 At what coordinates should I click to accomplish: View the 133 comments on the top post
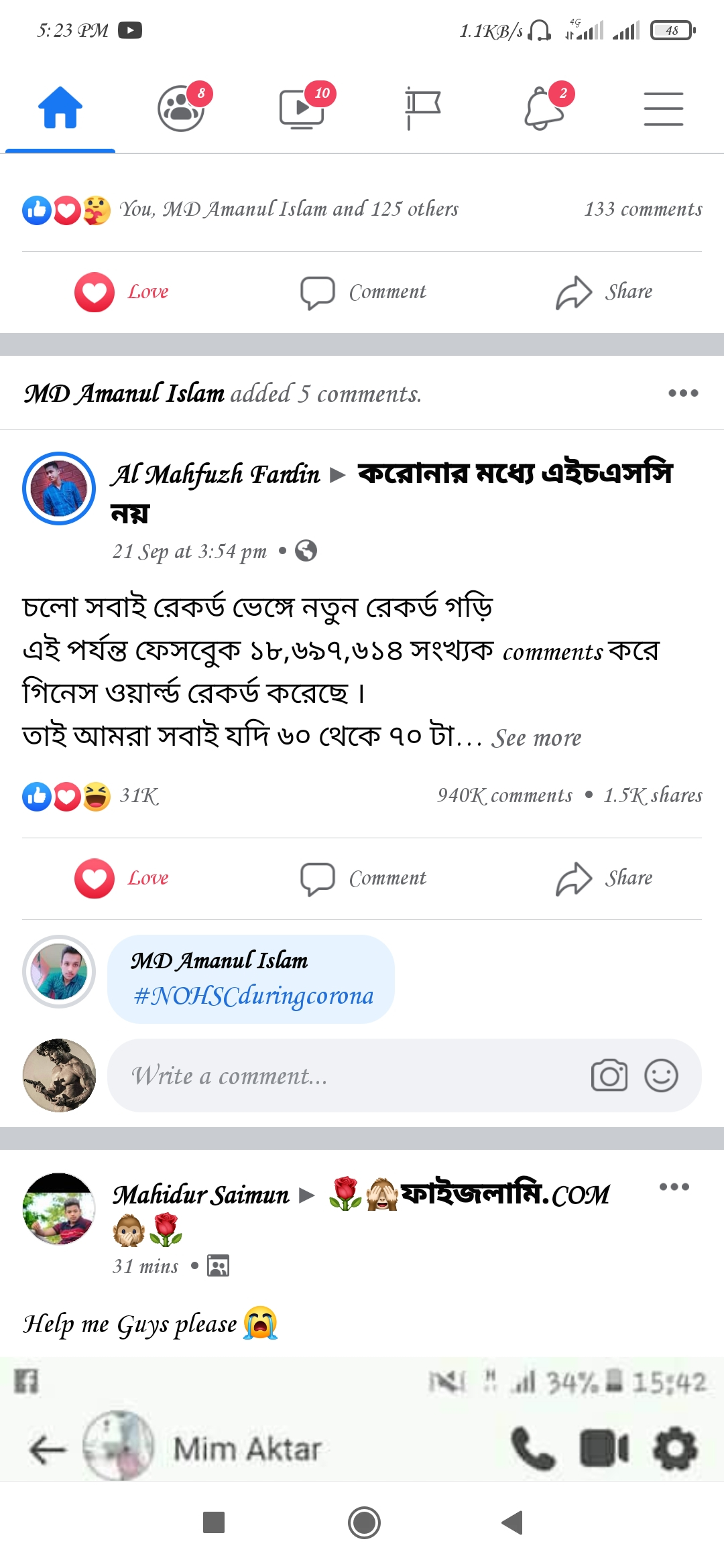pos(642,209)
